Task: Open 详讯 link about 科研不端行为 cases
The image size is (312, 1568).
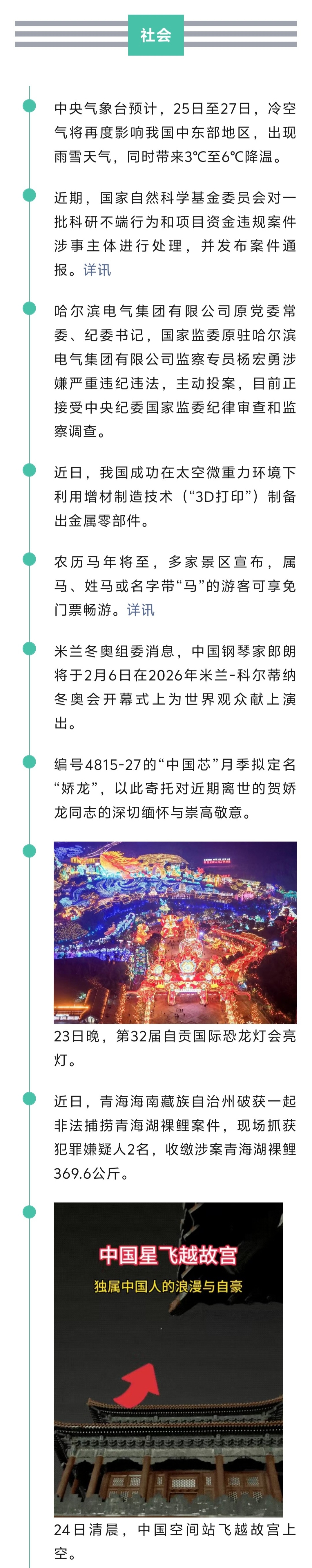Action: pyautogui.click(x=97, y=270)
